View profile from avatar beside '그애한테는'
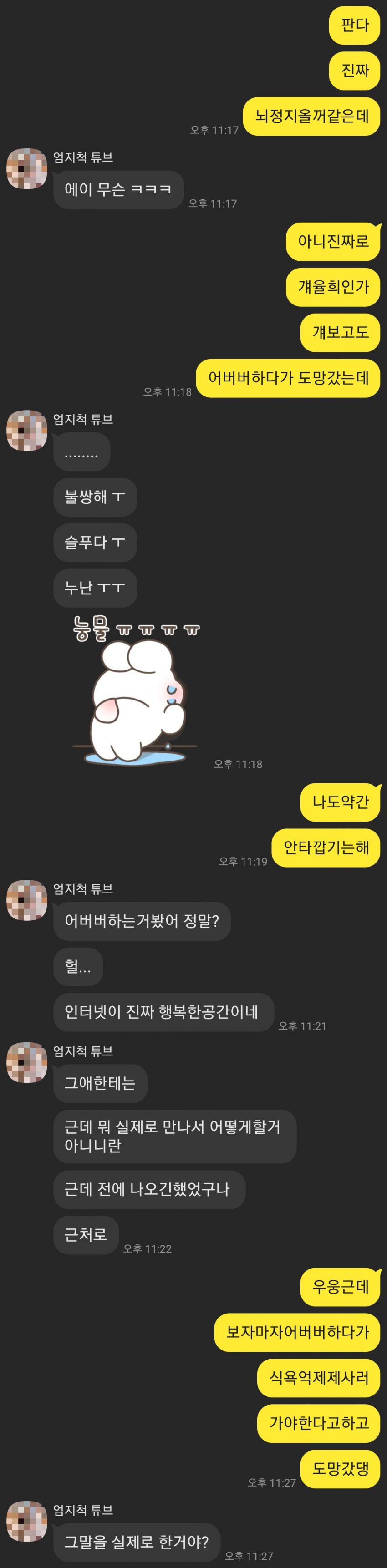 pos(27,1062)
